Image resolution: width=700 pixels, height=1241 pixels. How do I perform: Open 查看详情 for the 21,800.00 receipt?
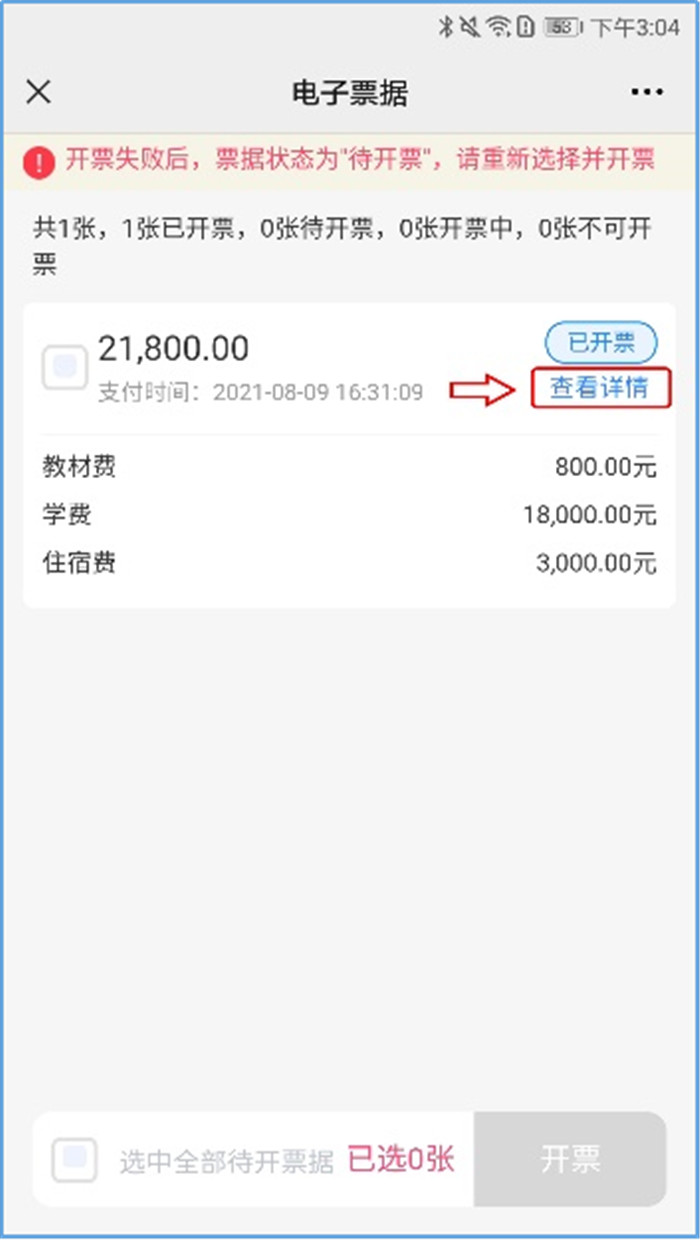[x=600, y=388]
